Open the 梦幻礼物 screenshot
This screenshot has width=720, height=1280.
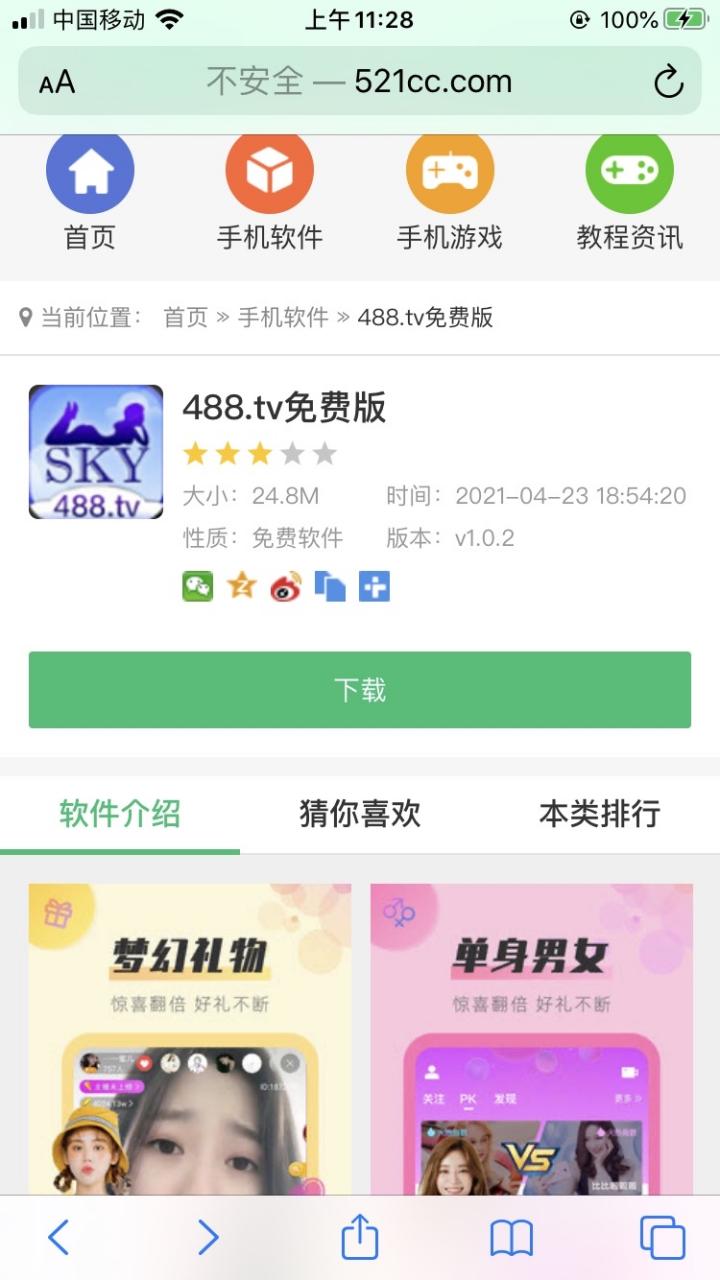pos(190,1040)
